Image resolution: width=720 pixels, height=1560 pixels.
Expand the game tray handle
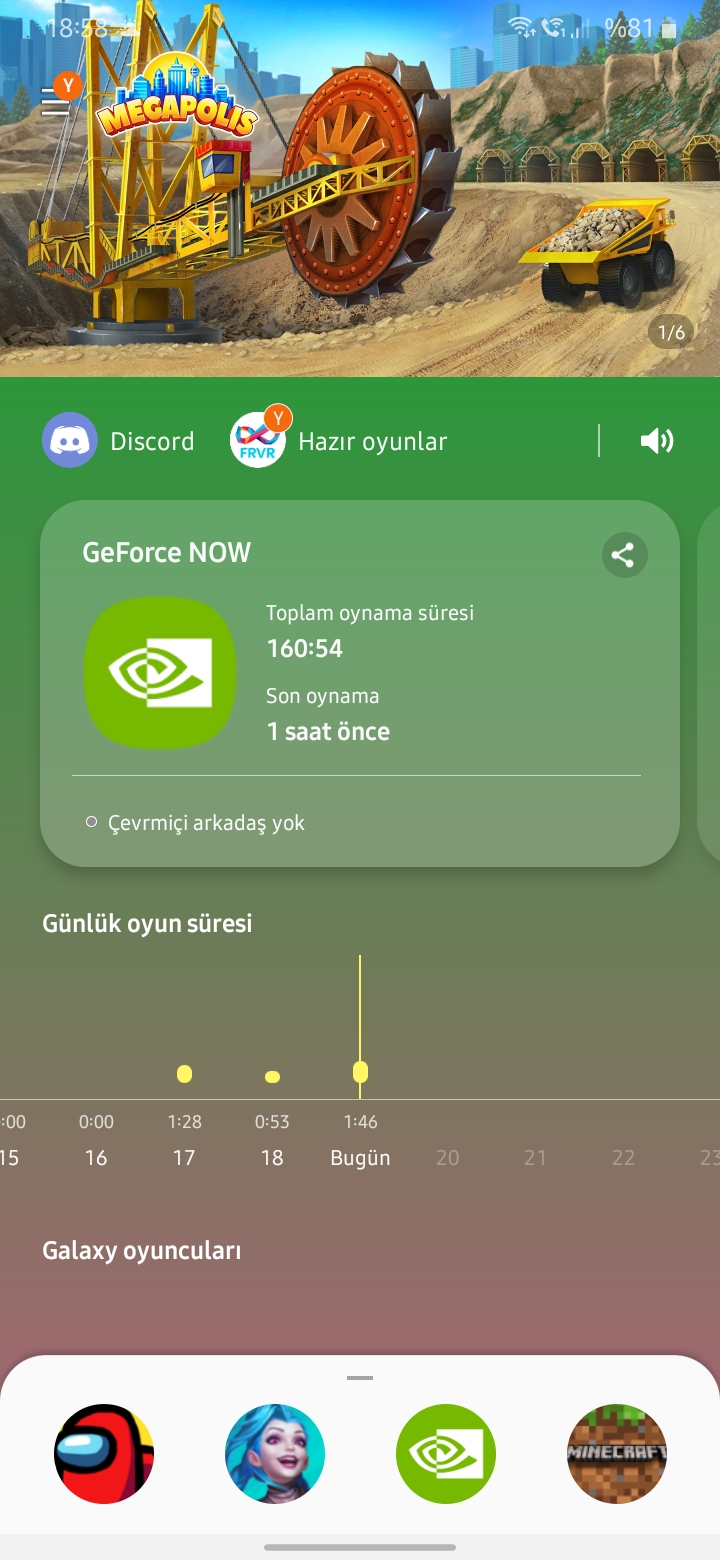360,1378
